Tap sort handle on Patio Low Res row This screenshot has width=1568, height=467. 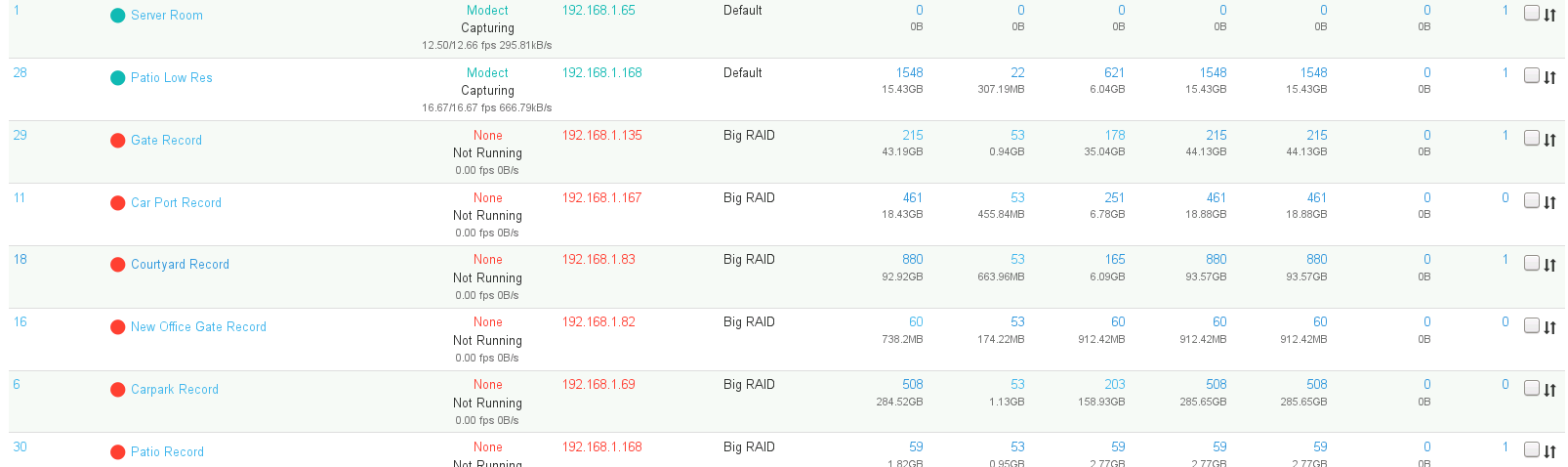tap(1549, 77)
